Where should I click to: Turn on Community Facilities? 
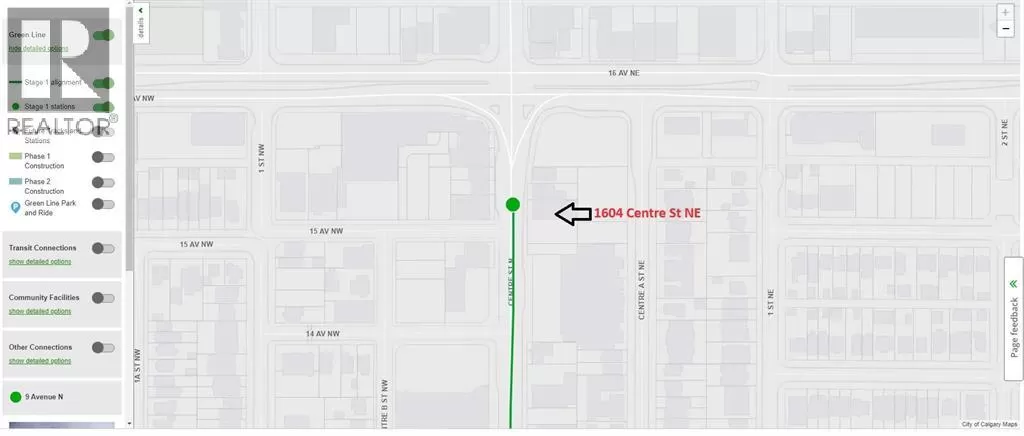[x=103, y=298]
